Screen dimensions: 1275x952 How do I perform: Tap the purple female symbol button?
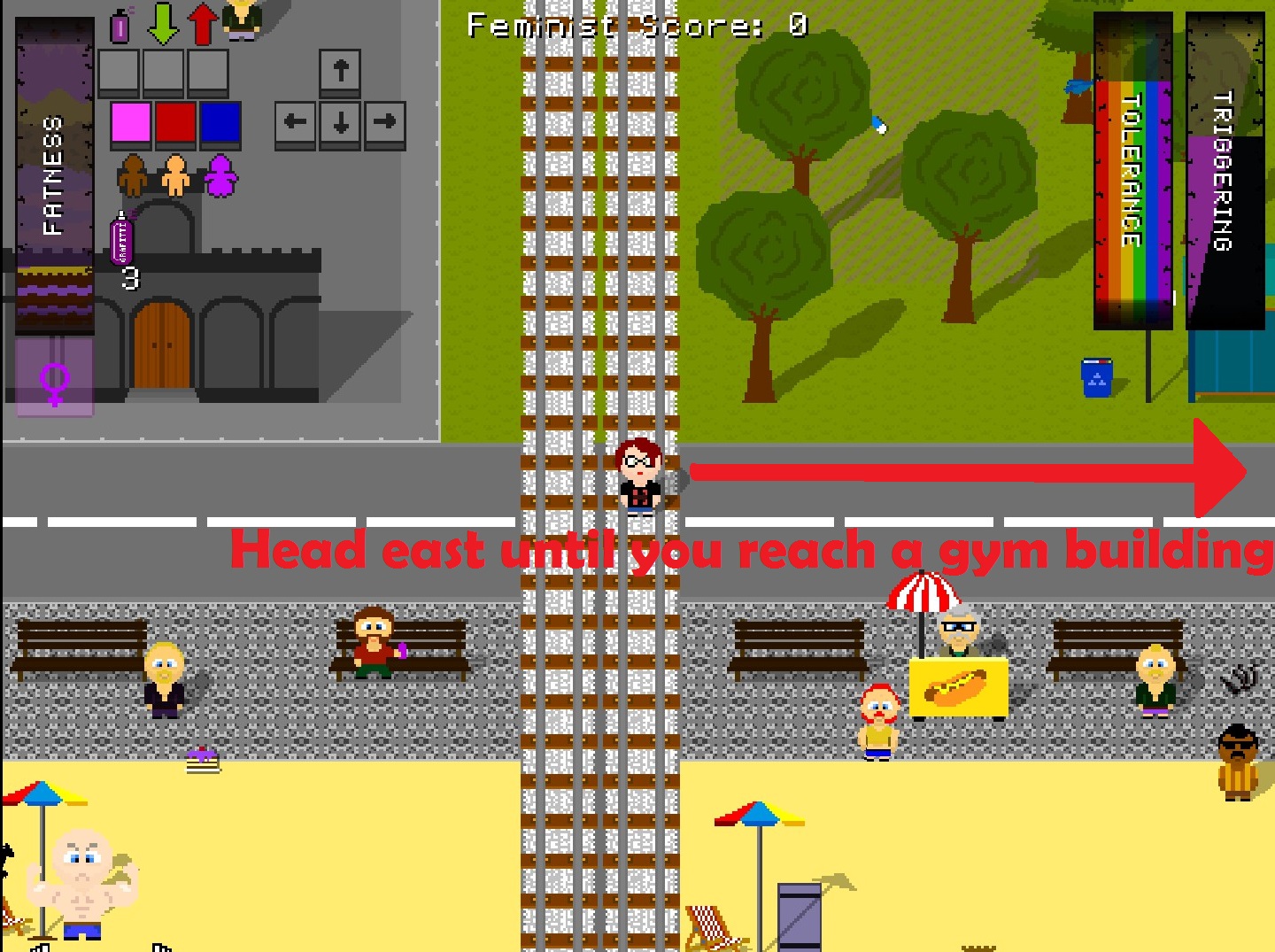tap(55, 383)
